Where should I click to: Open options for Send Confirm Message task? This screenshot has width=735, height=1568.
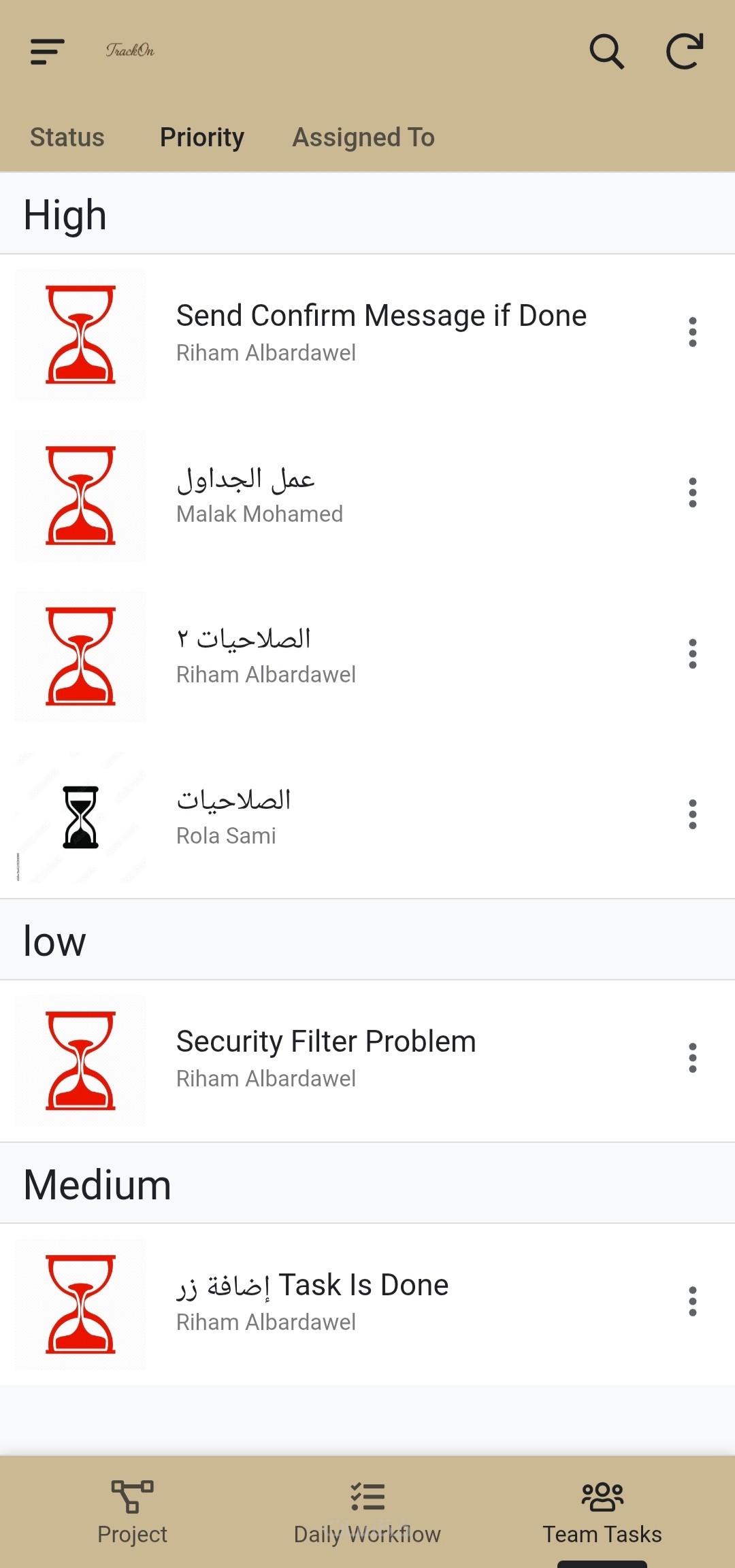coord(692,333)
